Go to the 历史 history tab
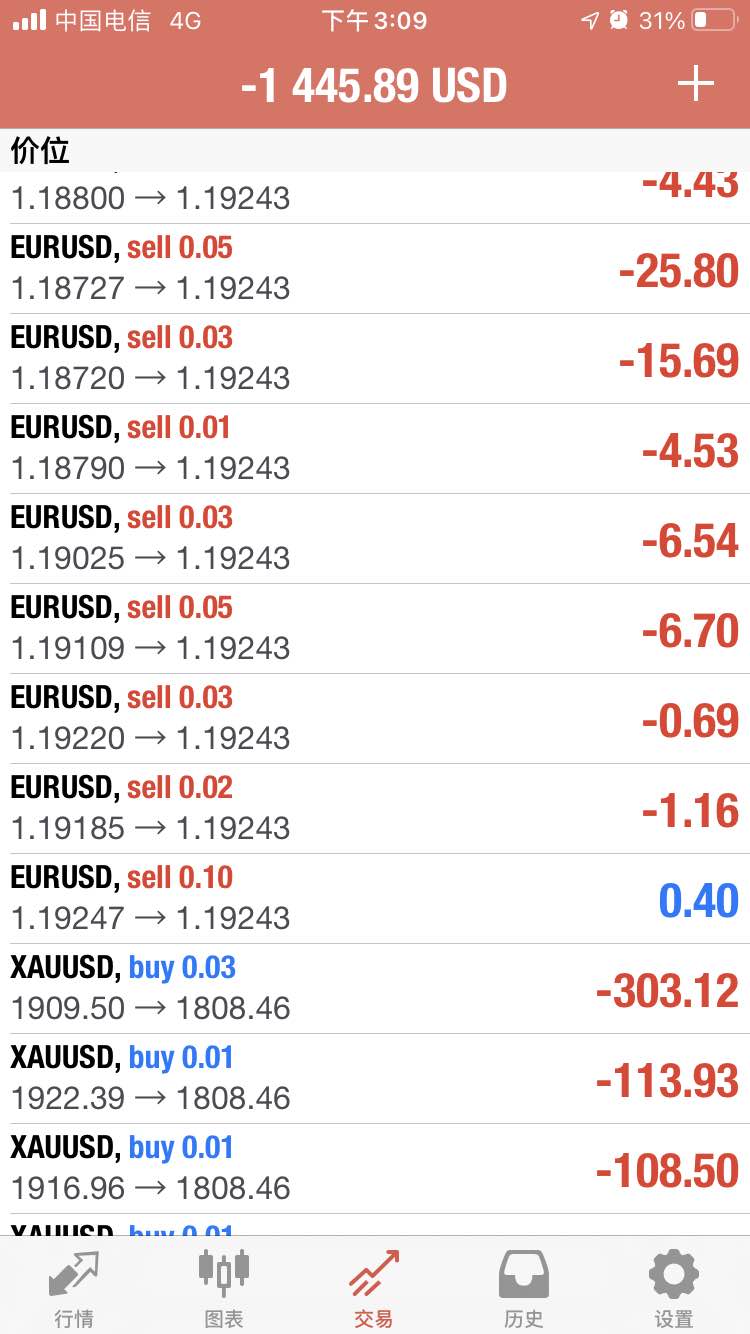750x1334 pixels. 524,1289
